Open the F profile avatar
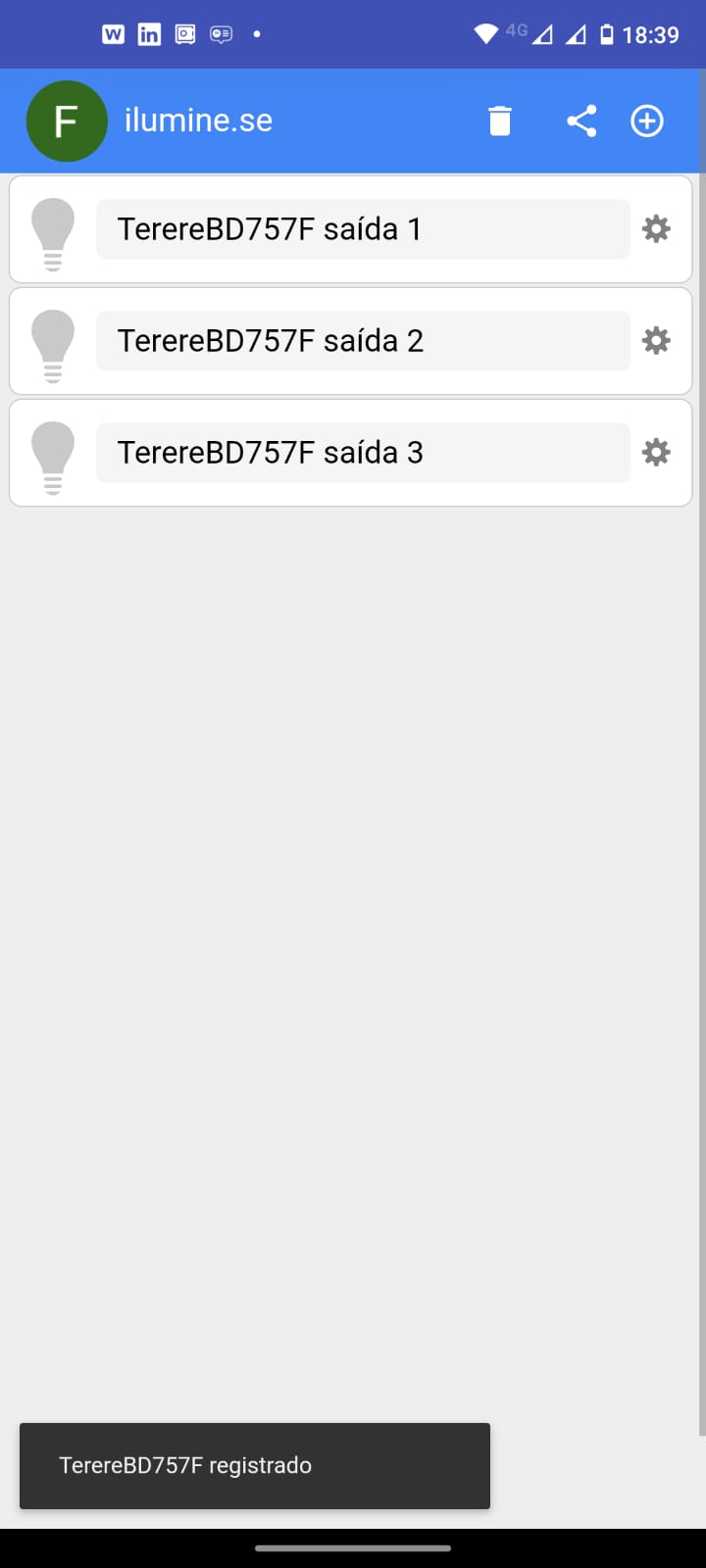 pos(66,122)
